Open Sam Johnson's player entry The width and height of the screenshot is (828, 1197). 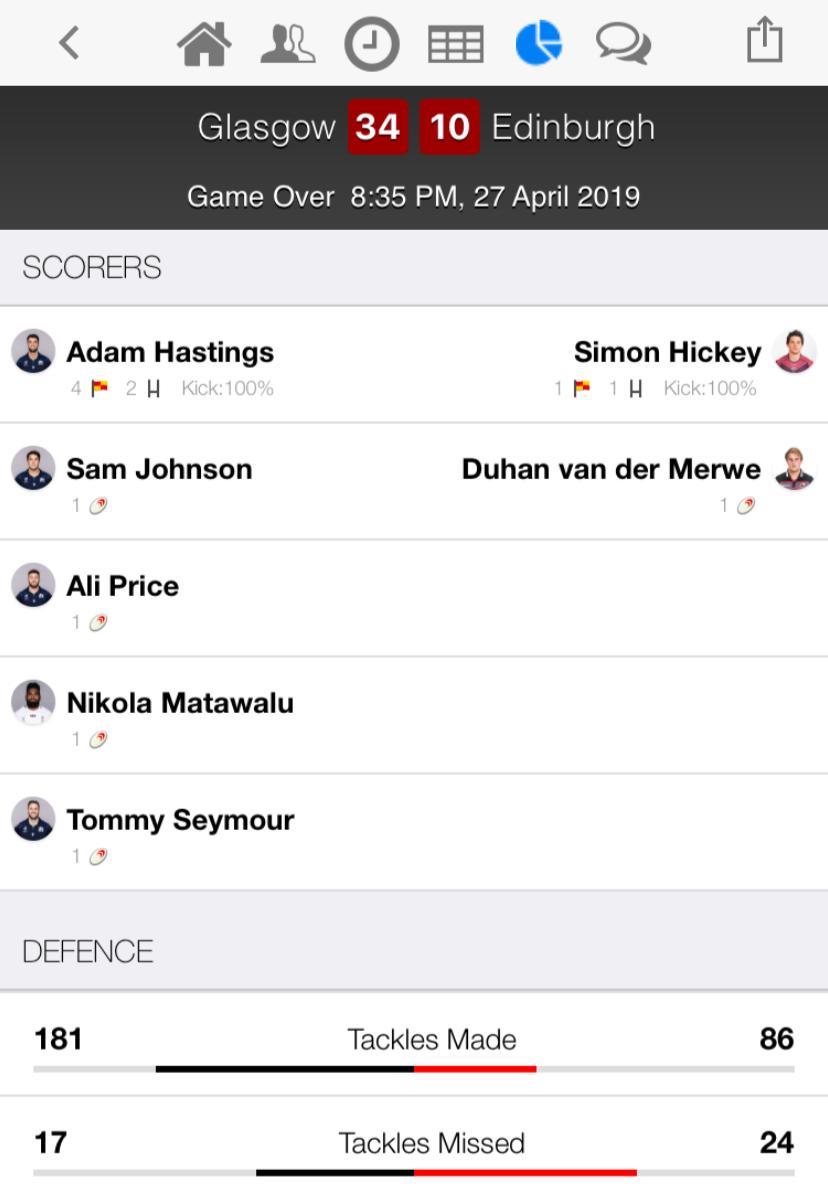(x=159, y=470)
